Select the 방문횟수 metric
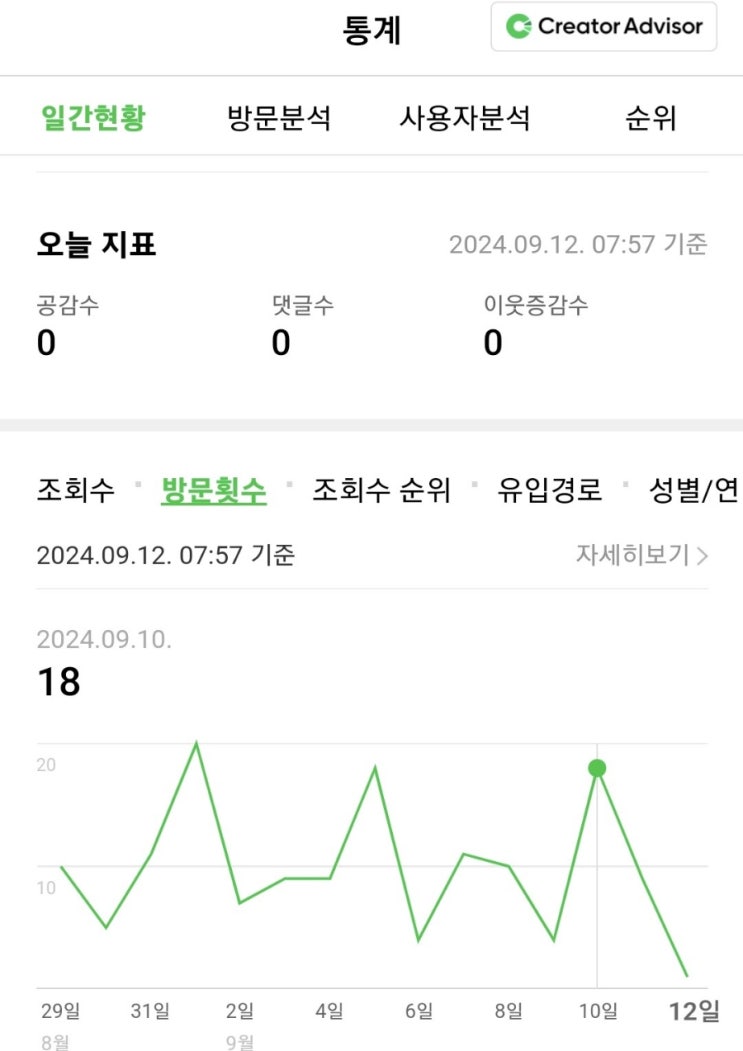Screen dimensions: 743x1051 click(214, 490)
